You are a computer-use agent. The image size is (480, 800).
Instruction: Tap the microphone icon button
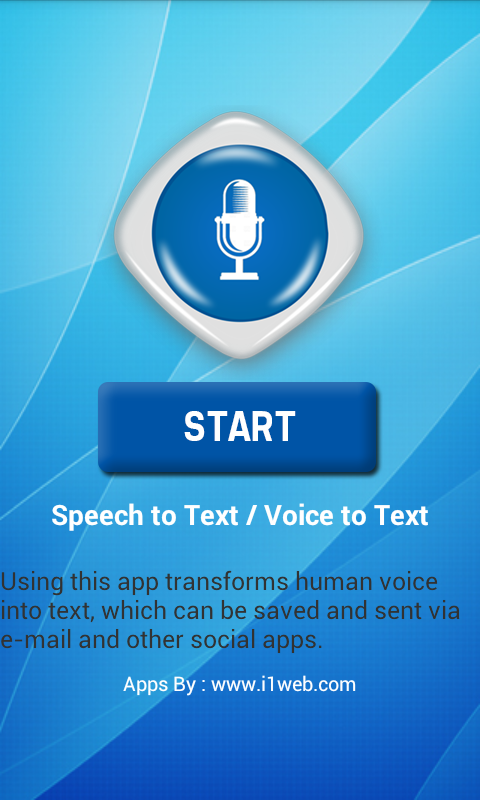click(x=239, y=235)
